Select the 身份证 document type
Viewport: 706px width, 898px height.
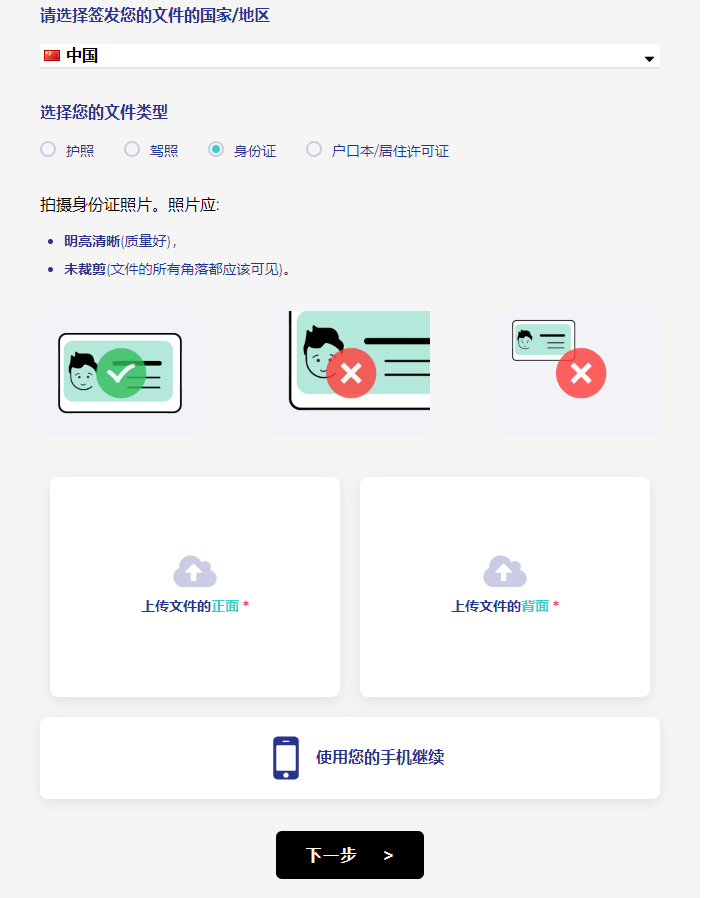point(216,150)
